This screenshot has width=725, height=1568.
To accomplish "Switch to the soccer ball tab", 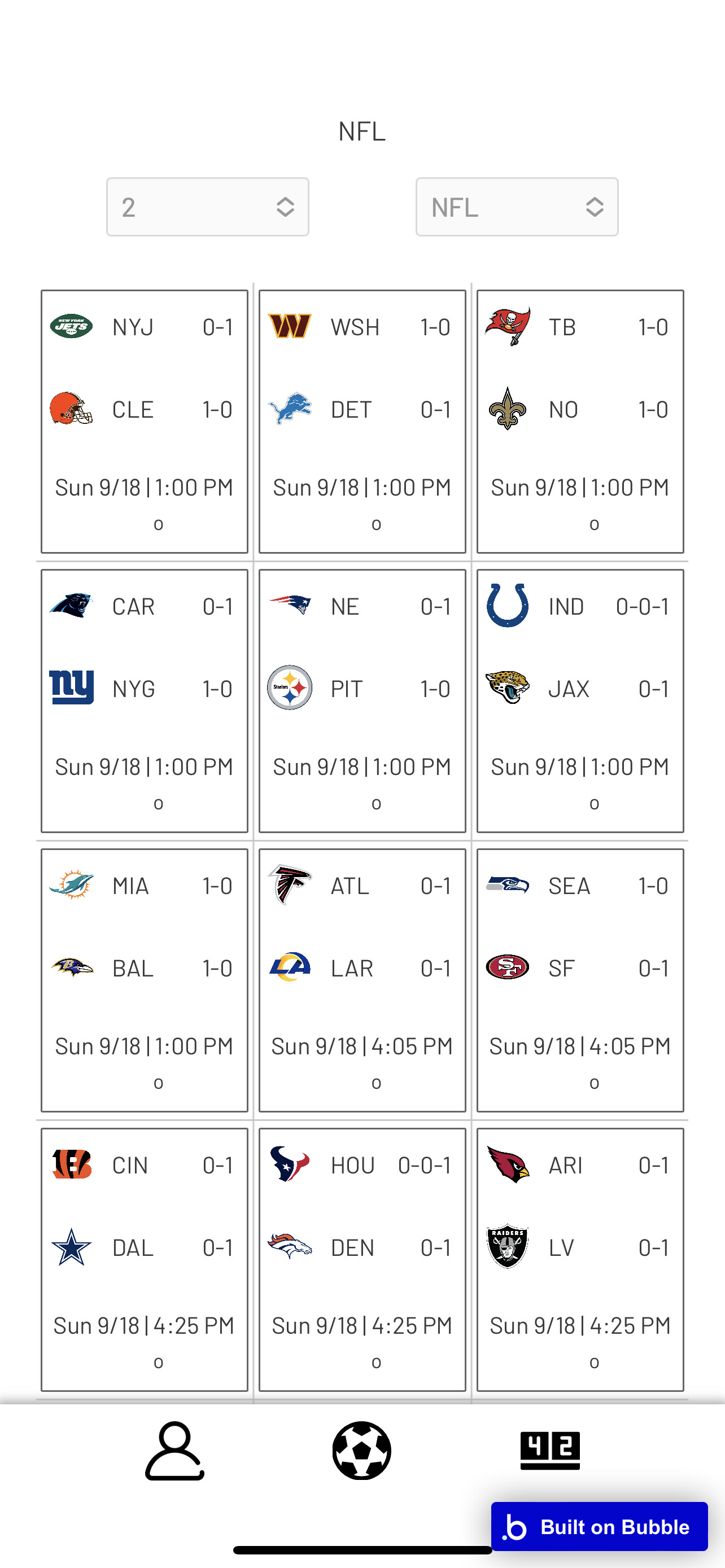I will (x=361, y=1451).
